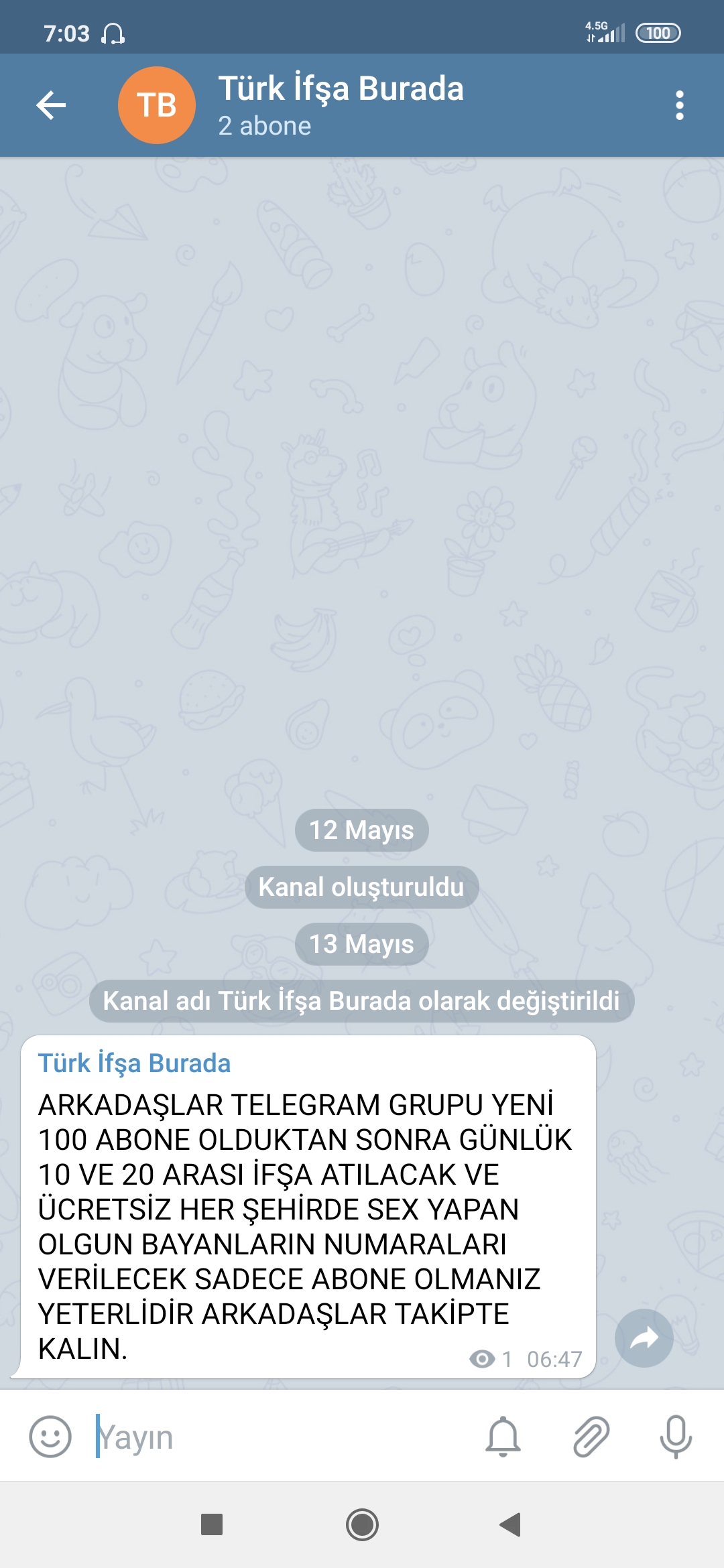This screenshot has width=724, height=1568.
Task: Open the bold Türk İfşa Burada sender link
Action: click(133, 1063)
